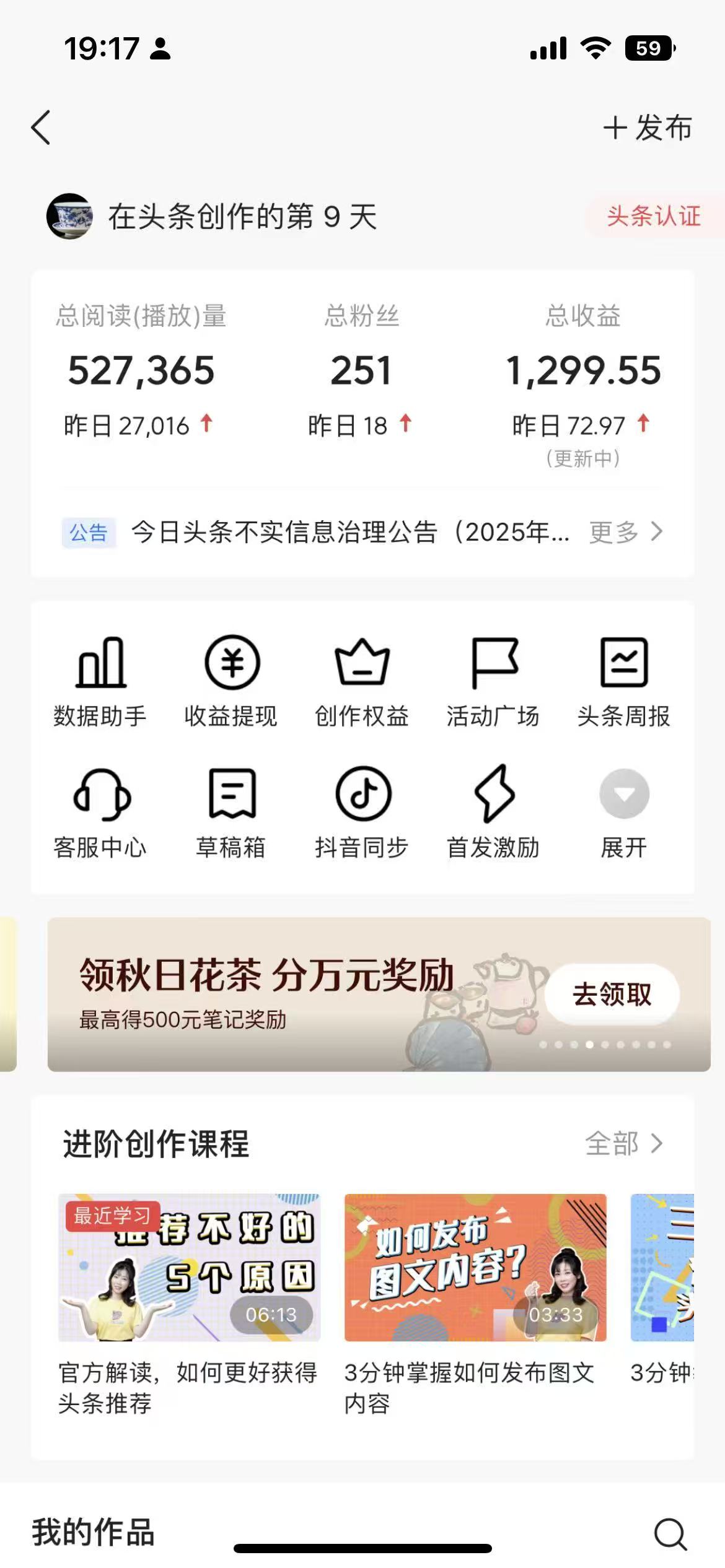The width and height of the screenshot is (725, 1568).
Task: Click the 去领取 claim reward button
Action: pyautogui.click(x=611, y=992)
